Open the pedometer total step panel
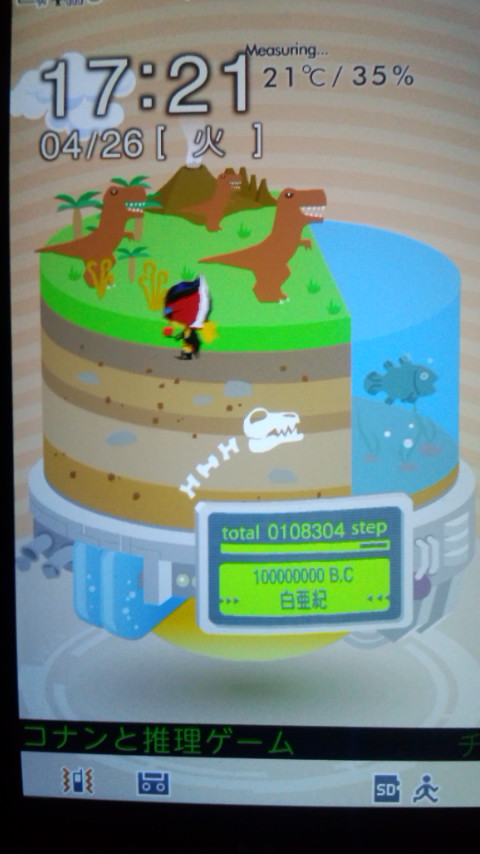 pos(305,564)
